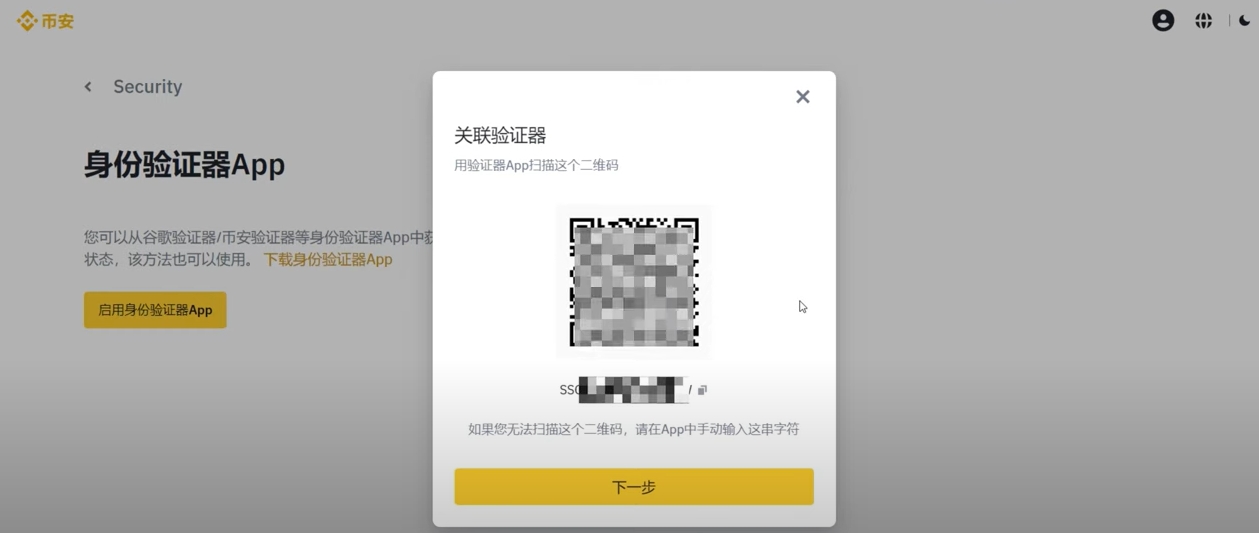Screen dimensions: 1259x533
Task: Copy the authenticator secret key
Action: coord(702,390)
